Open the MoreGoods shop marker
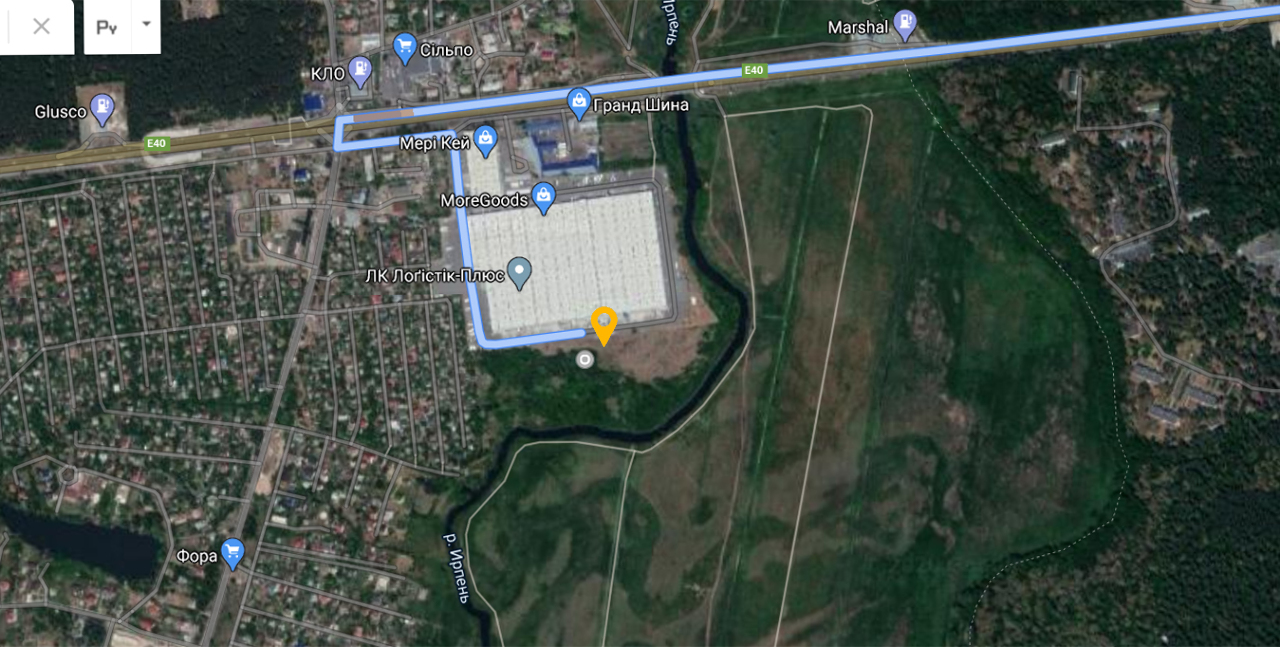Screen dimensions: 1280x647 point(543,196)
